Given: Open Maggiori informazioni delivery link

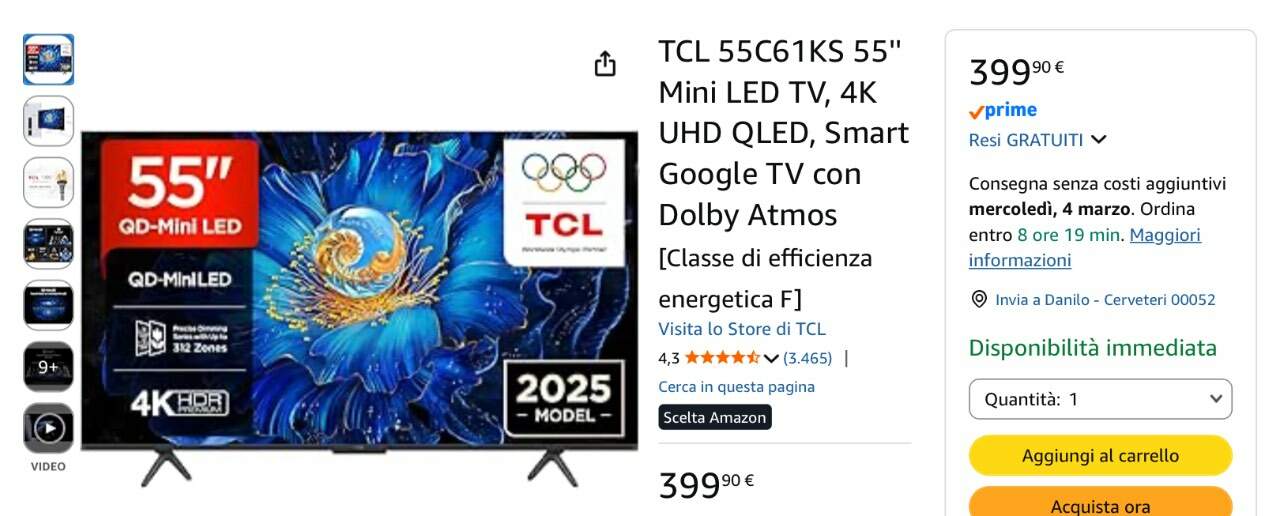Looking at the screenshot, I should [x=1084, y=248].
